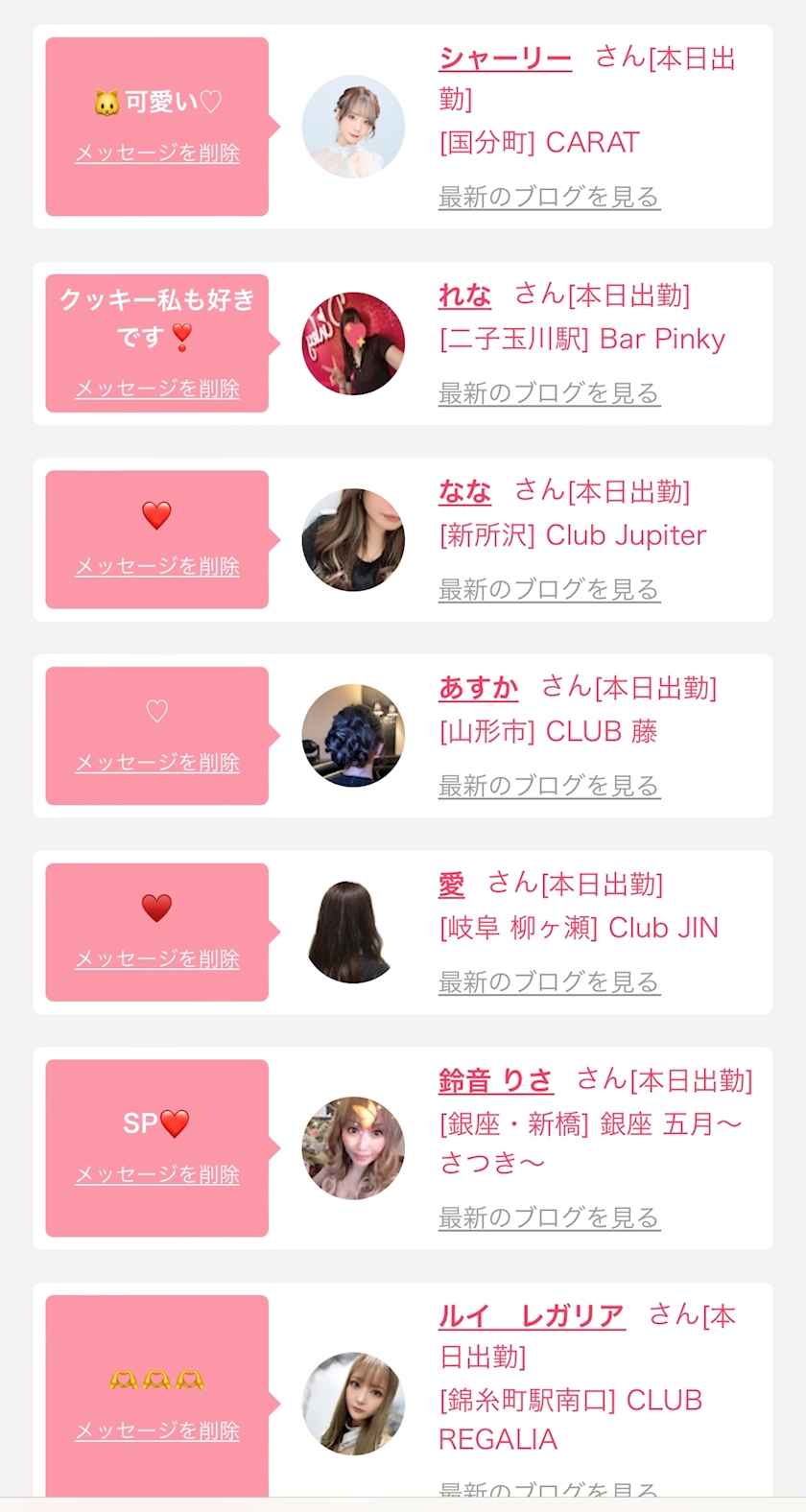Delete the message sent to ルイ レガリア
Image resolution: width=806 pixels, height=1512 pixels.
157,1430
